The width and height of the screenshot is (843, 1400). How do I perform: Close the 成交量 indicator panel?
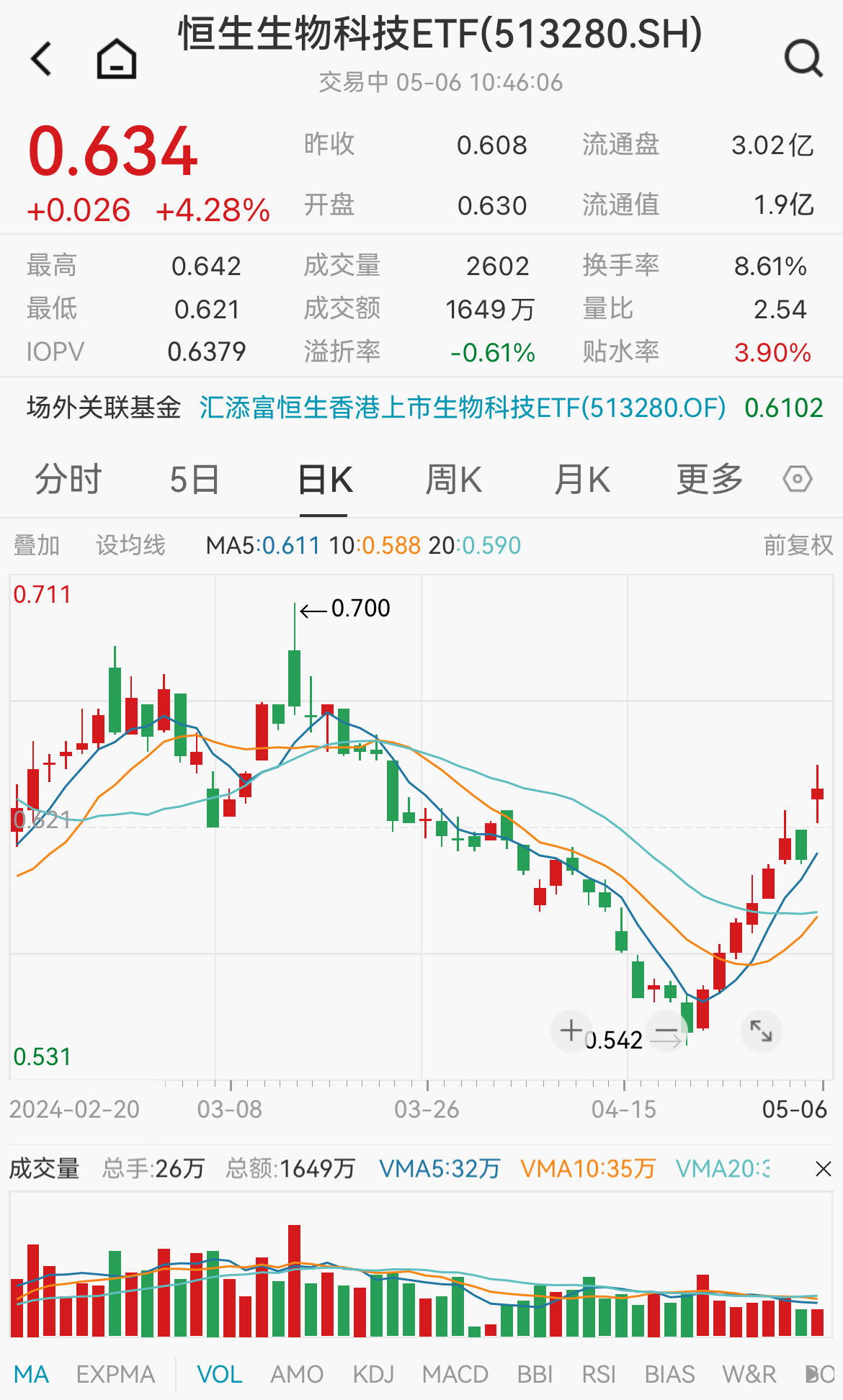[823, 1169]
